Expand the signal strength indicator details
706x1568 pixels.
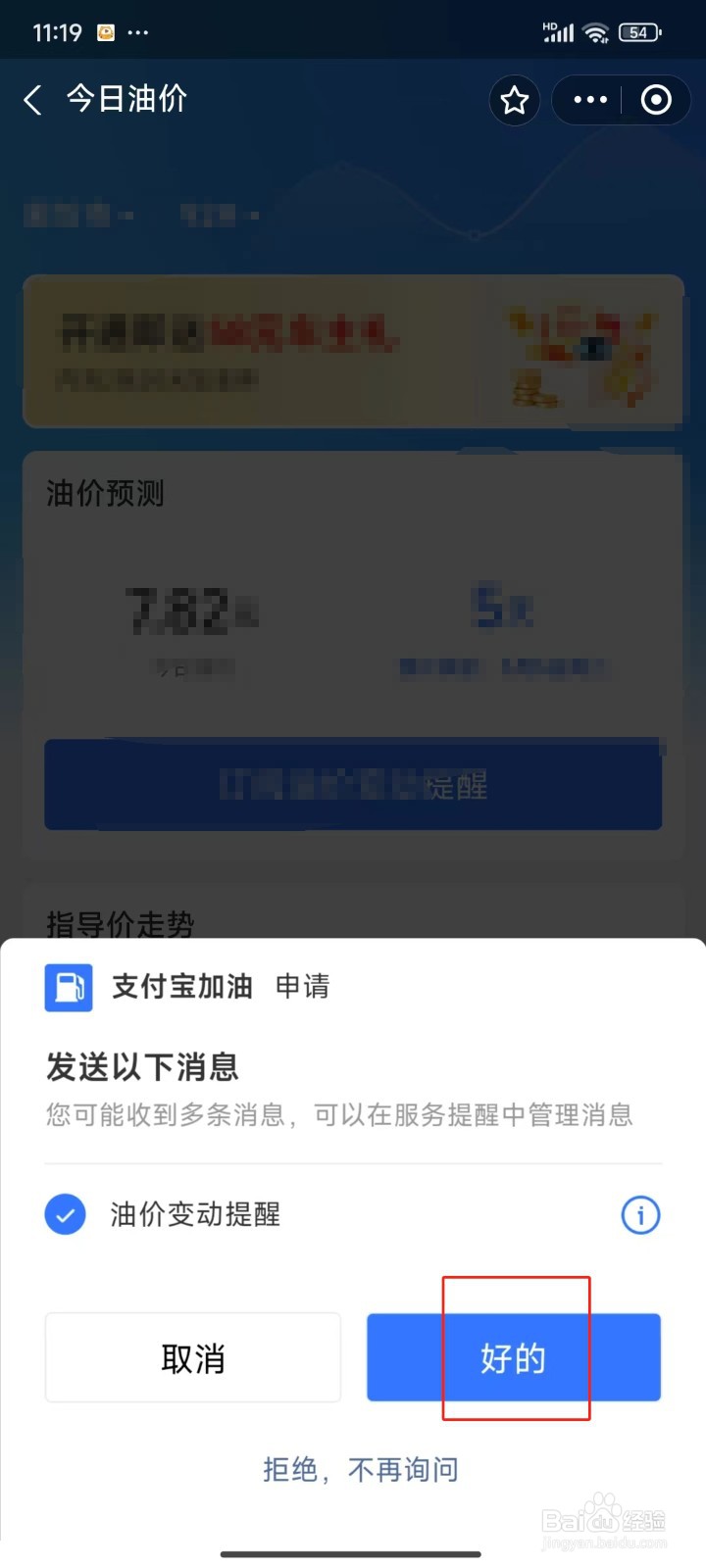[557, 31]
